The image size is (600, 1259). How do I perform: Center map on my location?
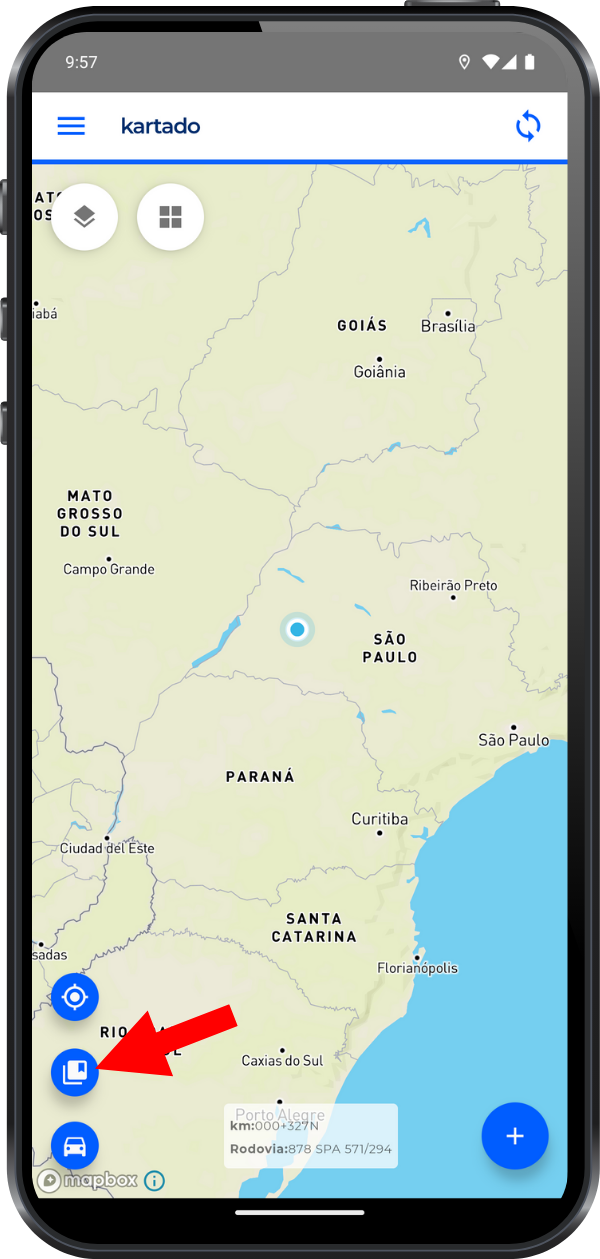tap(75, 997)
